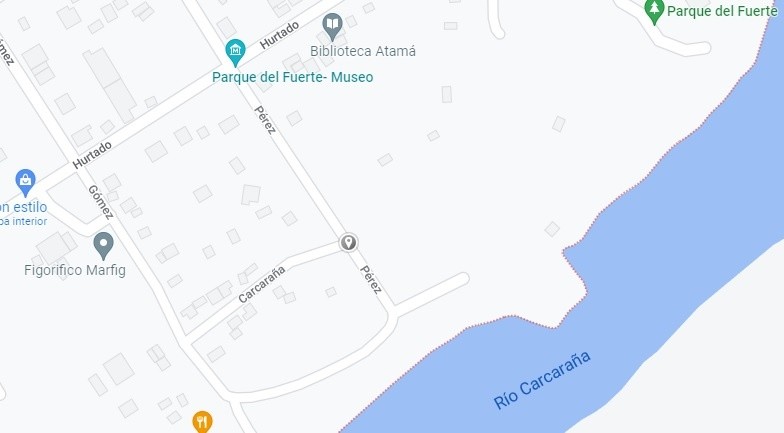Select the blue shopping bag store marker
This screenshot has width=784, height=433.
click(26, 182)
